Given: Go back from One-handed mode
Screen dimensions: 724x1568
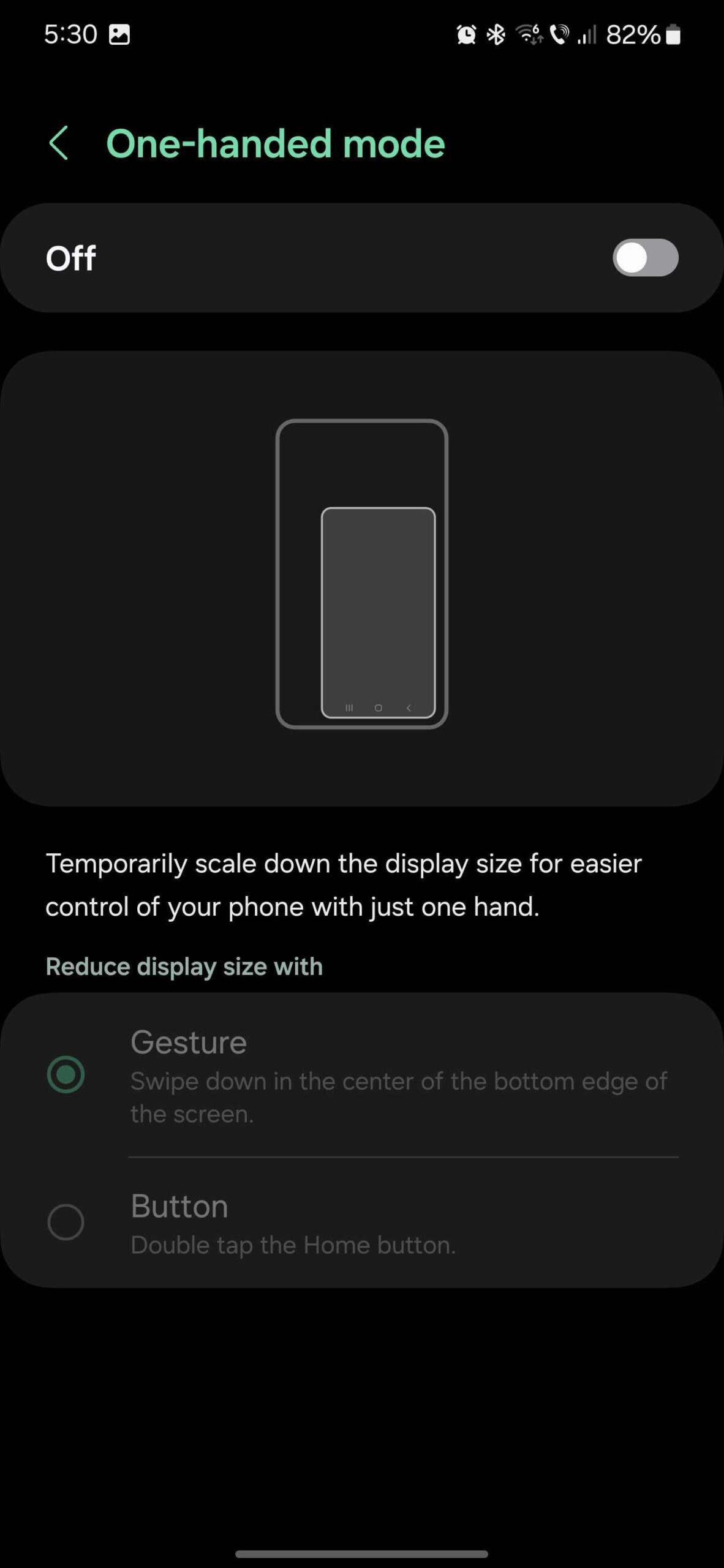Looking at the screenshot, I should click(58, 143).
